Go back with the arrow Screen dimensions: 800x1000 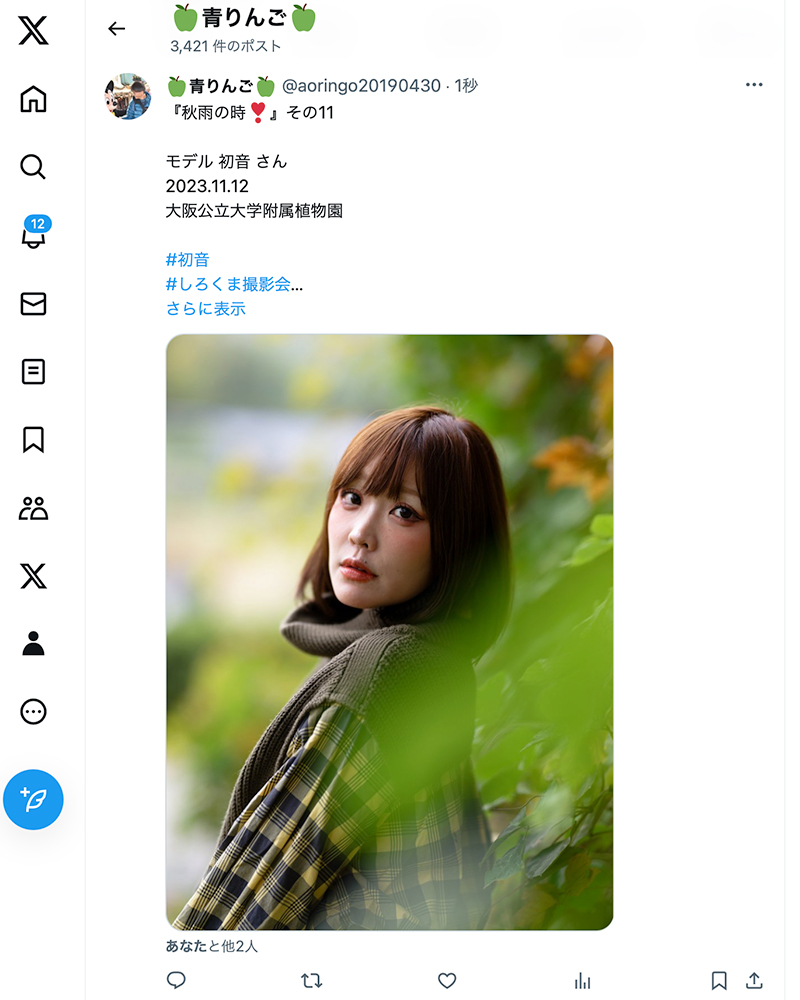(x=117, y=29)
